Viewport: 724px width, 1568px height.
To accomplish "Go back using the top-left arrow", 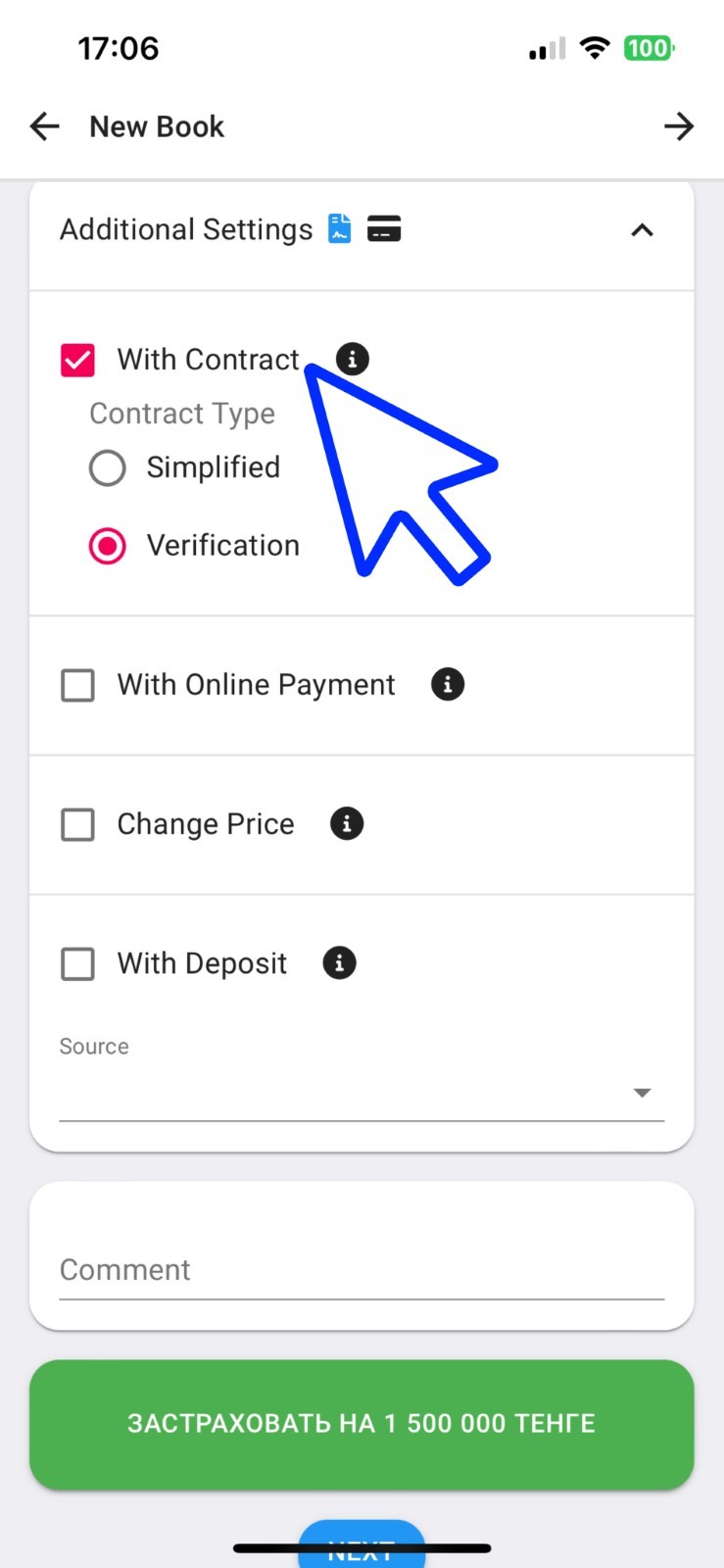I will tap(45, 126).
